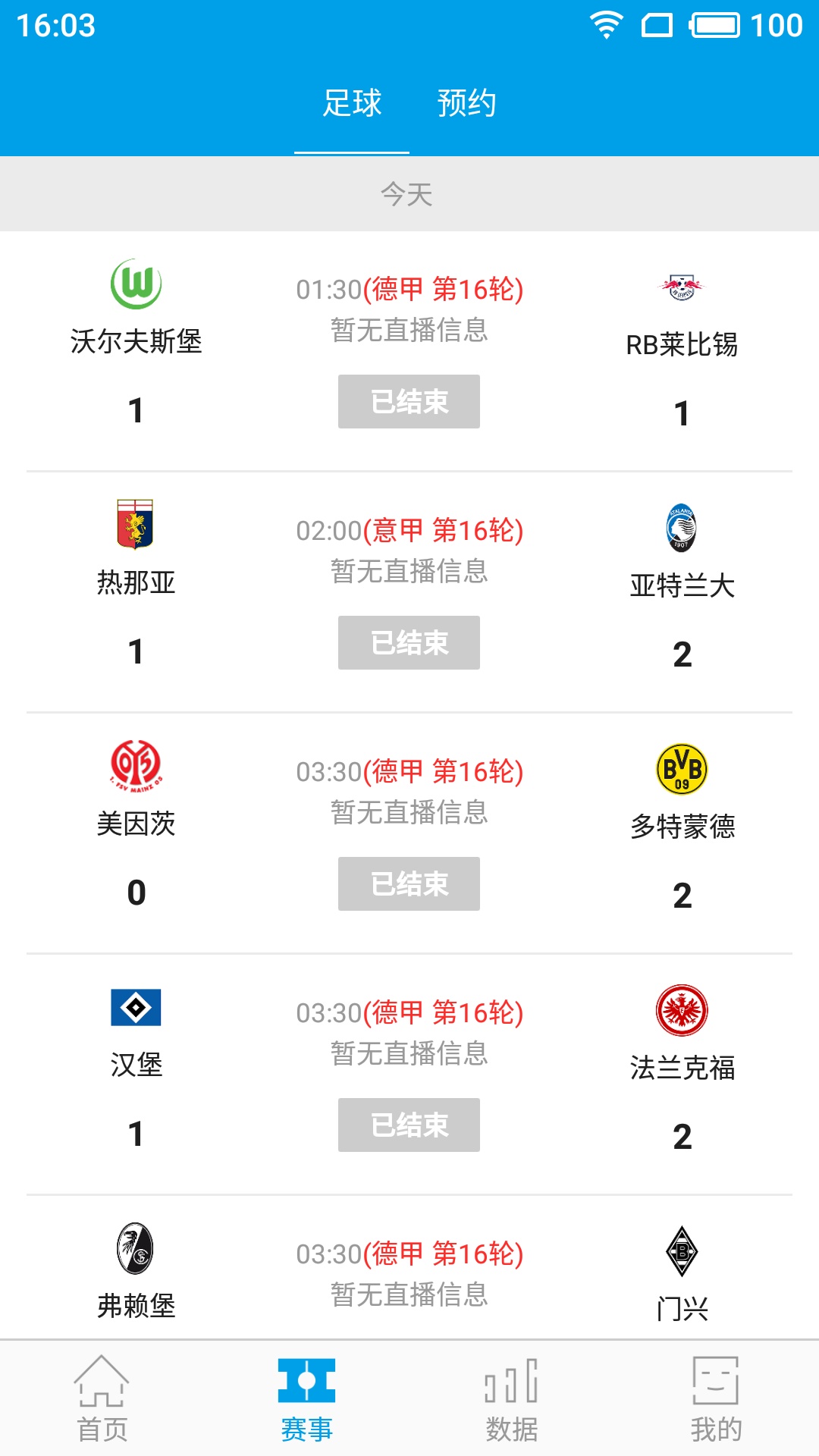Tap 已结束 button for 热那亚 match
The height and width of the screenshot is (1456, 819).
tap(409, 642)
